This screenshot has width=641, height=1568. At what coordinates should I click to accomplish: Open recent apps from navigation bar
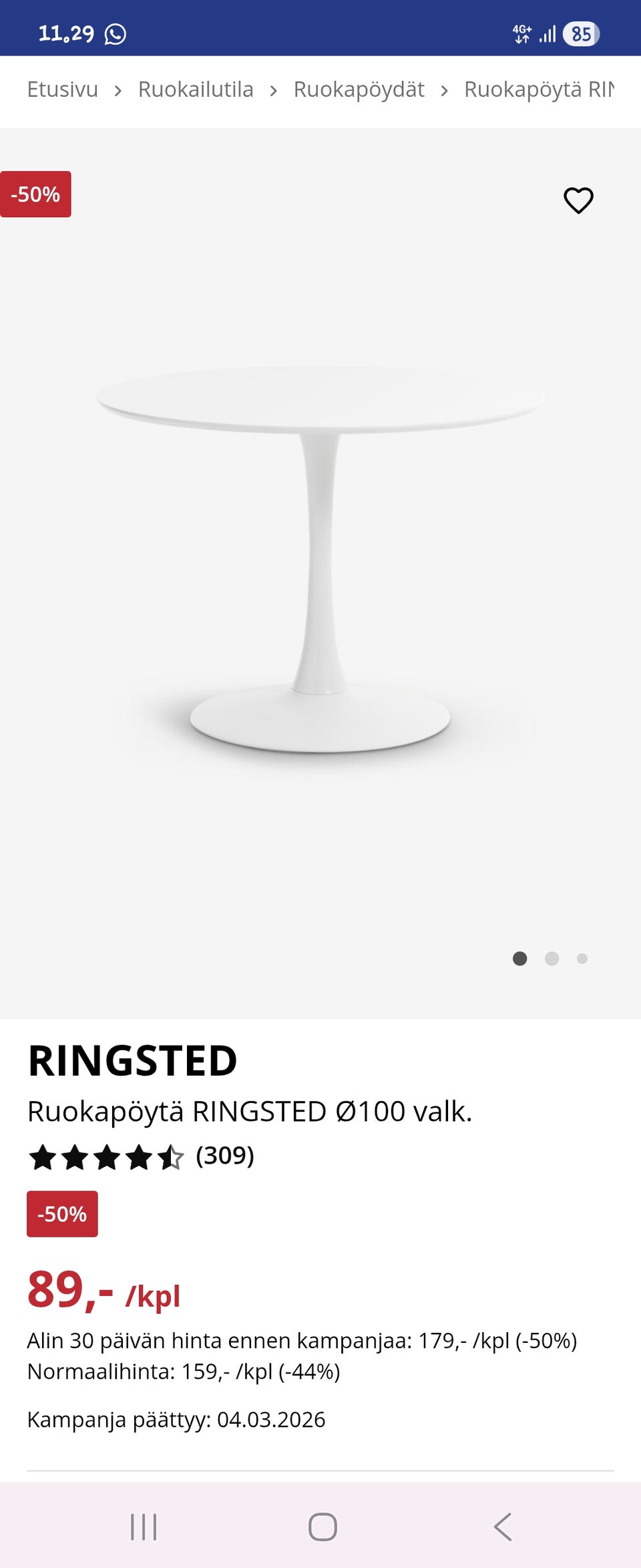point(144,1527)
